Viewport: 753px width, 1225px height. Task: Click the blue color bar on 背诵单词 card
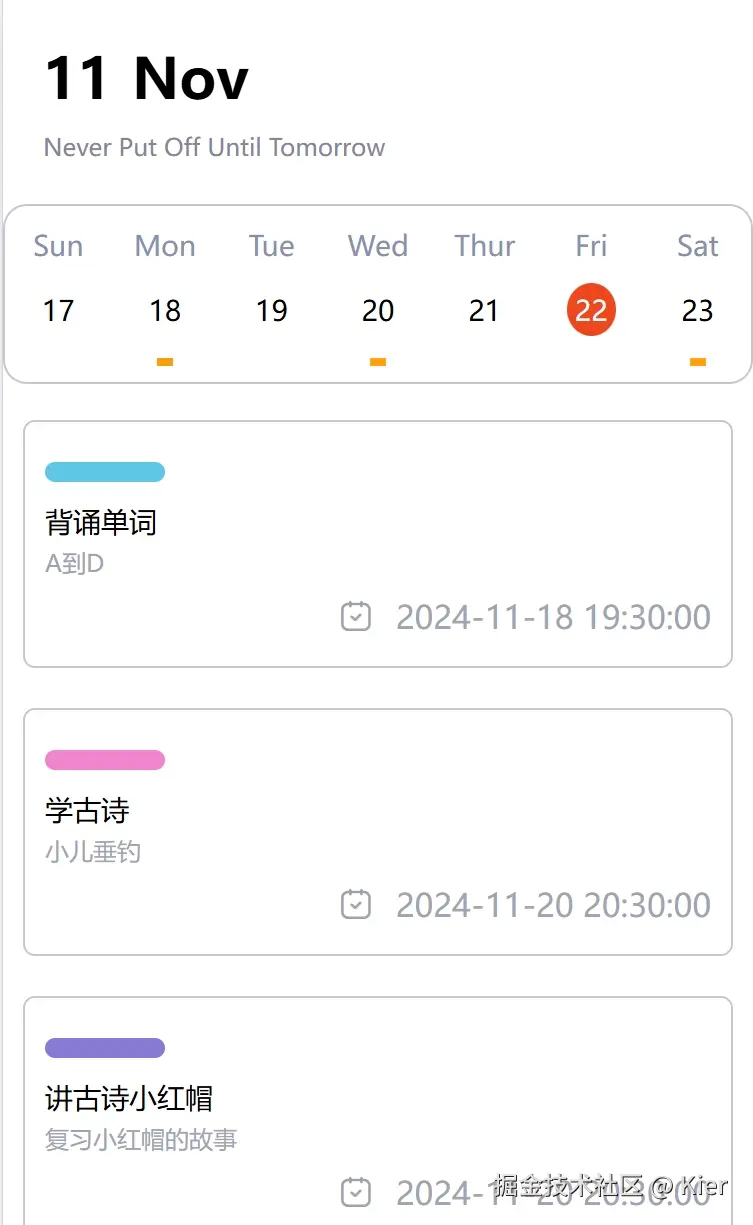(x=104, y=471)
